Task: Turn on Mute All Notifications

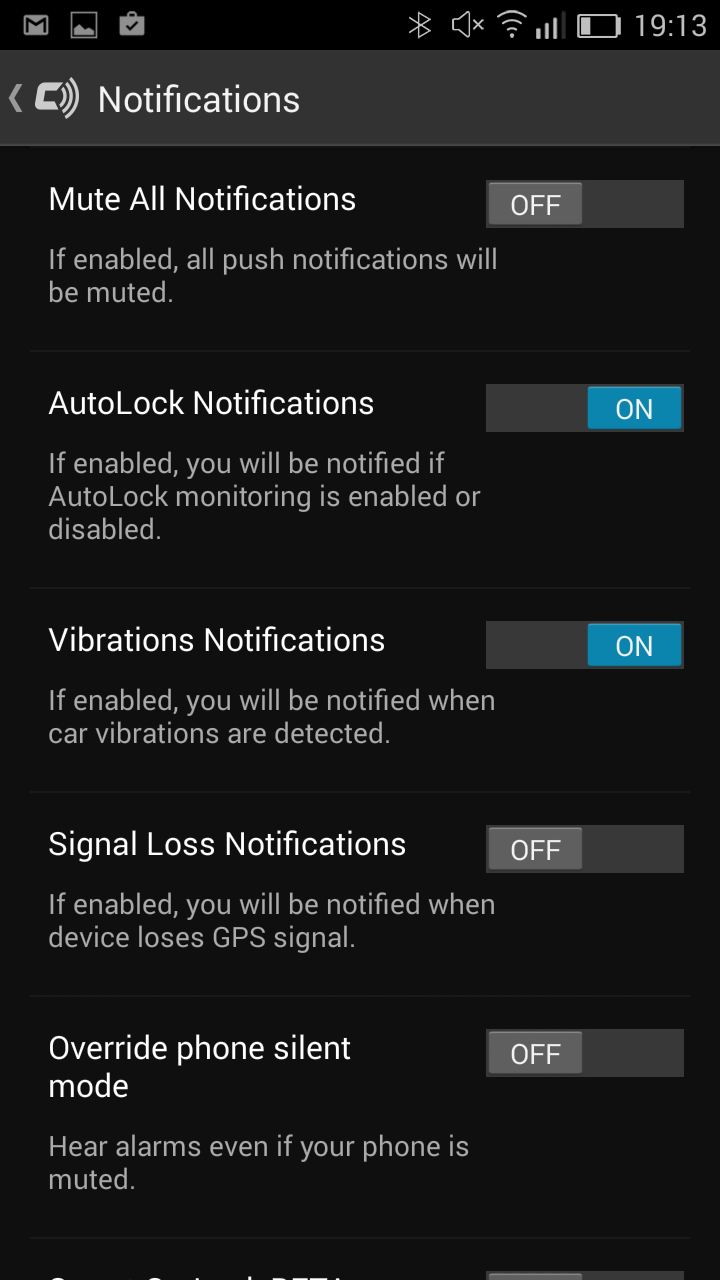Action: pos(585,205)
